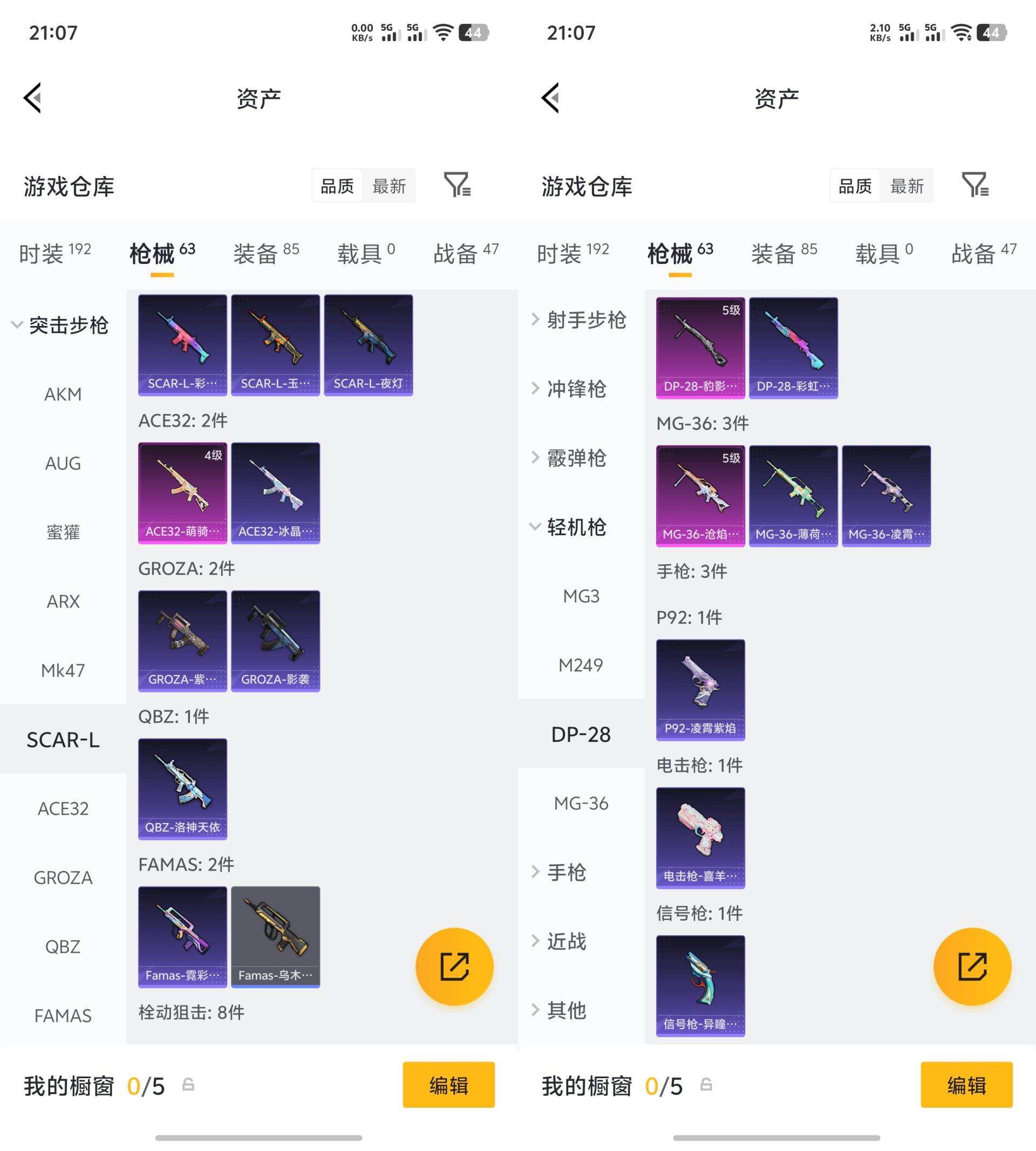Tap the back arrow to leave the assets page

32,98
